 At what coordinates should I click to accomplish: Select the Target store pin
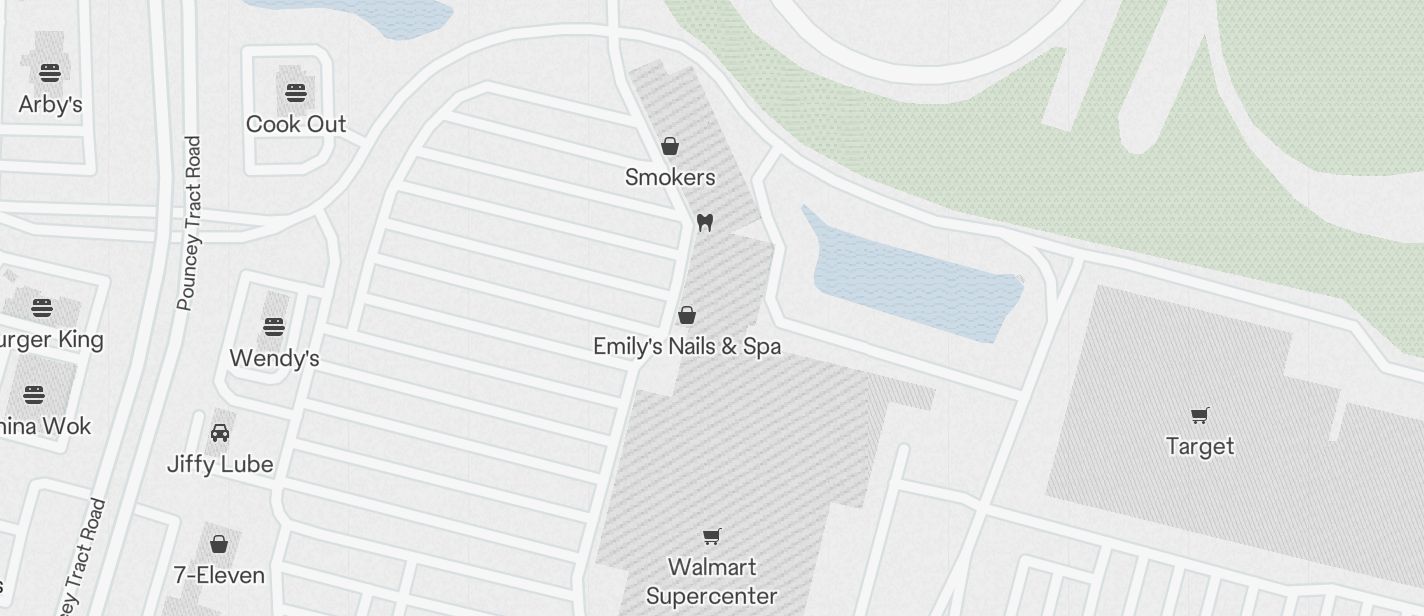[x=1200, y=416]
